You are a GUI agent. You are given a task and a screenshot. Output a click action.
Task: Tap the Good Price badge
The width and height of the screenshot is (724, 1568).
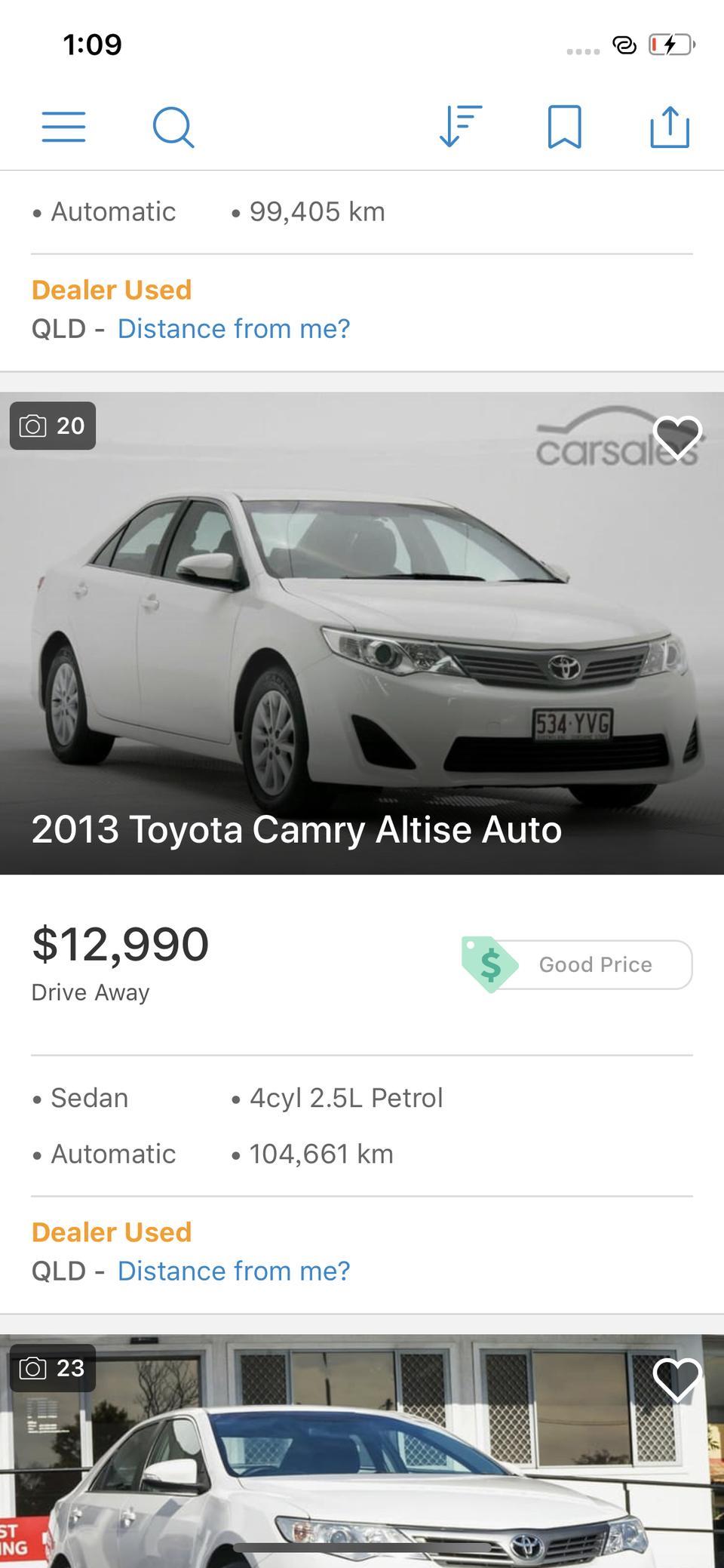click(578, 964)
